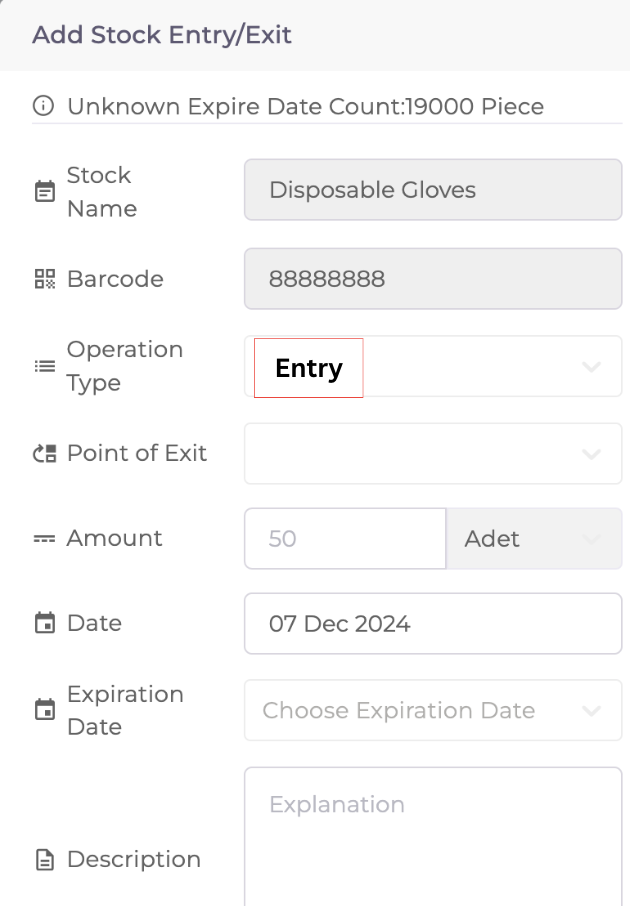The height and width of the screenshot is (906, 630).
Task: Choose an expiration date
Action: click(x=432, y=710)
